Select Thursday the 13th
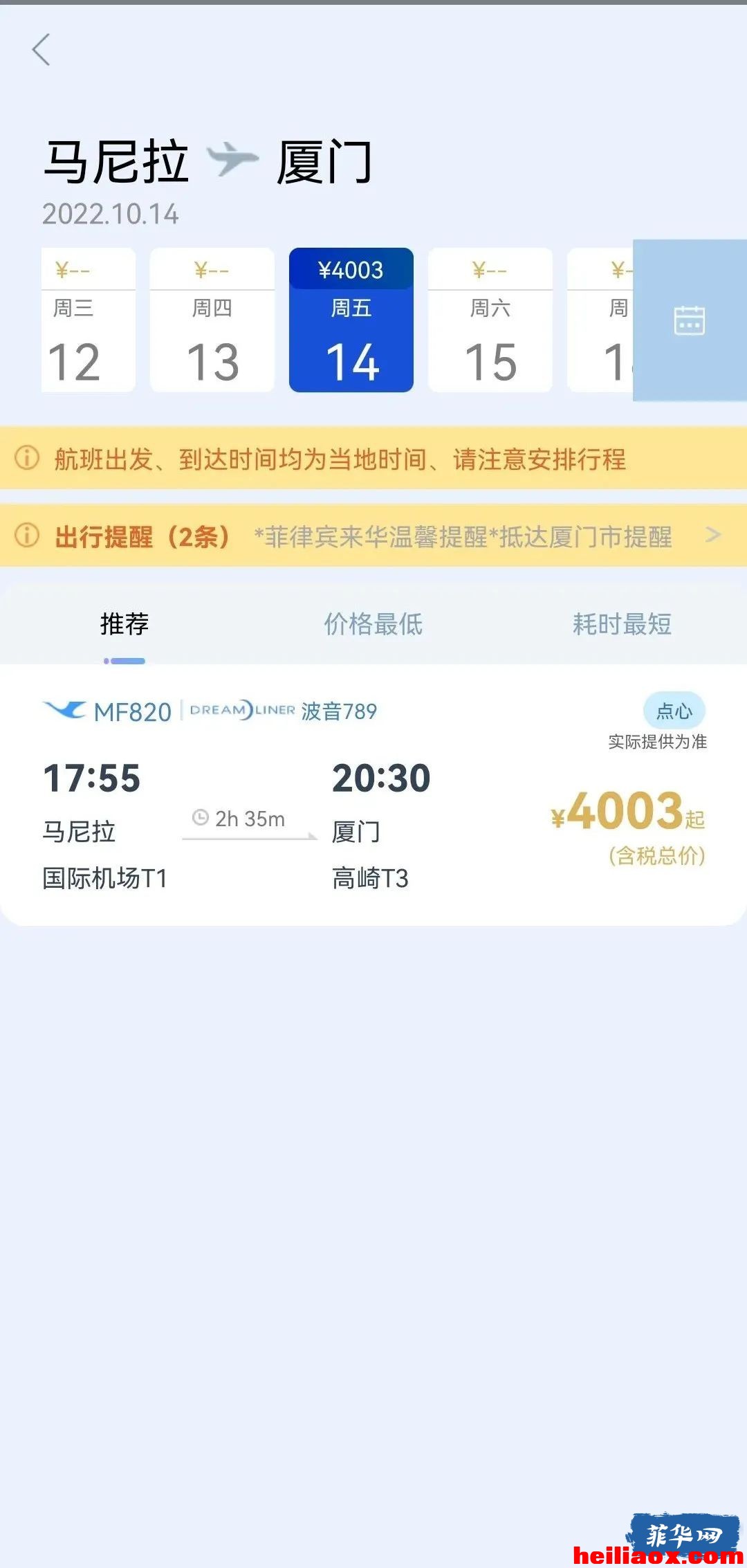The image size is (747, 1568). tap(212, 320)
